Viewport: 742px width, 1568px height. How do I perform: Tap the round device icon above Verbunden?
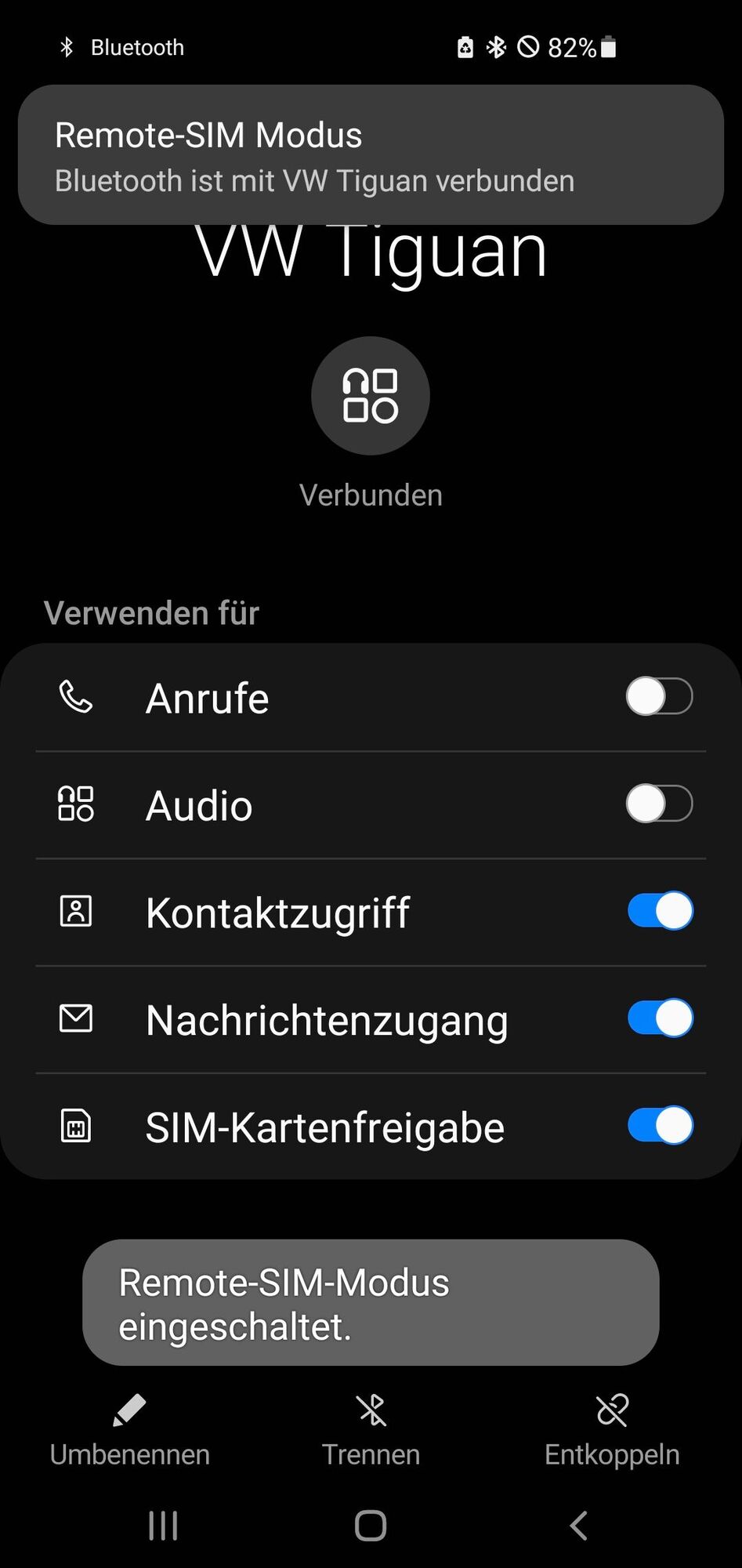coord(370,396)
